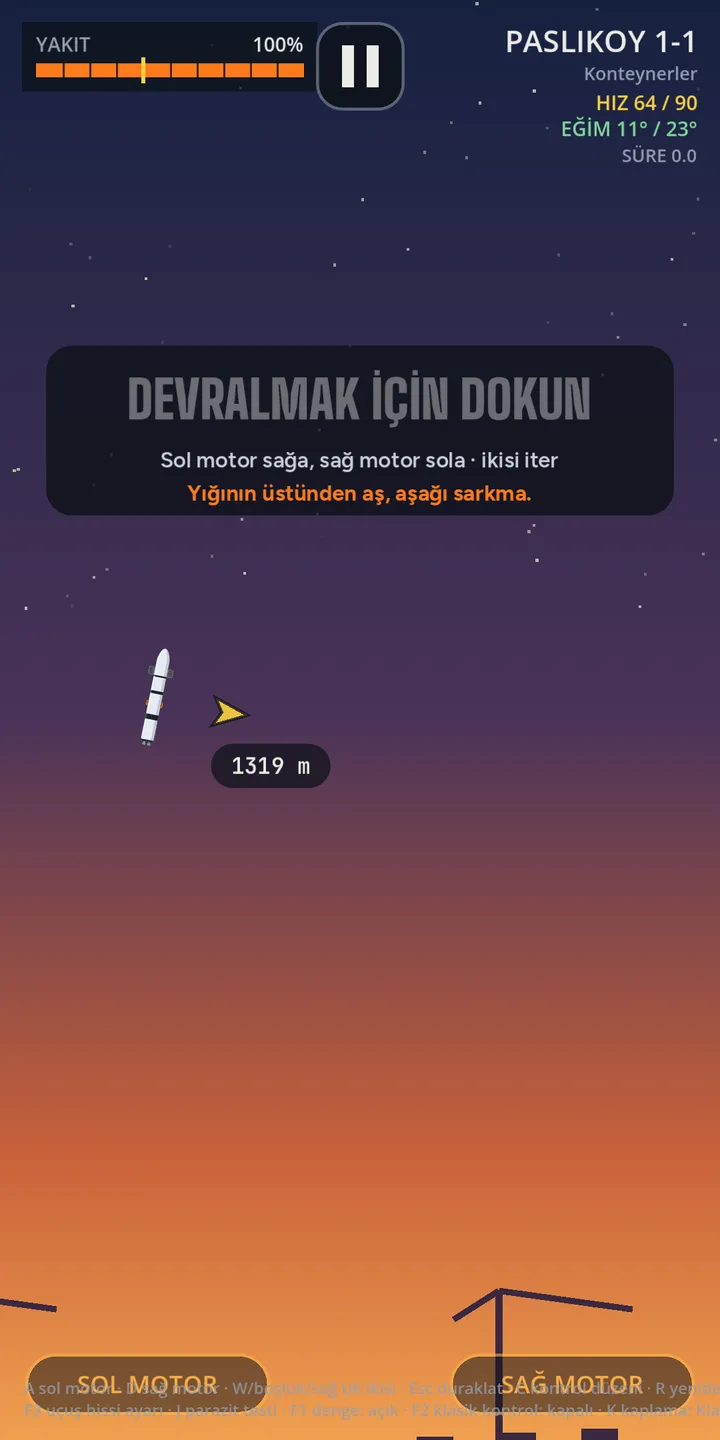Fire the SAĞ MOTOR thruster
This screenshot has width=720, height=1440.
coord(572,1386)
